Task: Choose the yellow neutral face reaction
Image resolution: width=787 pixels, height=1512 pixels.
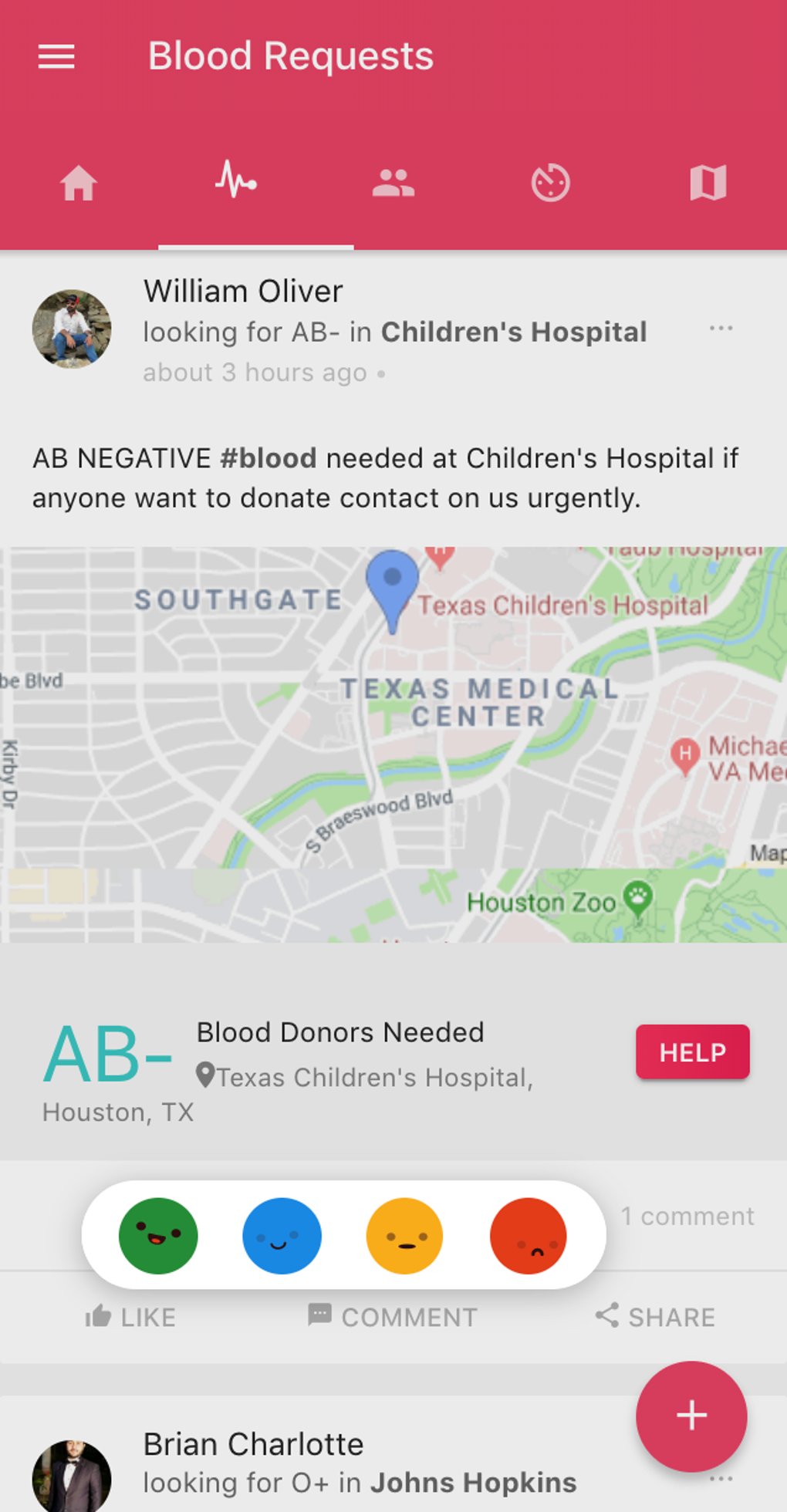Action: 404,1235
